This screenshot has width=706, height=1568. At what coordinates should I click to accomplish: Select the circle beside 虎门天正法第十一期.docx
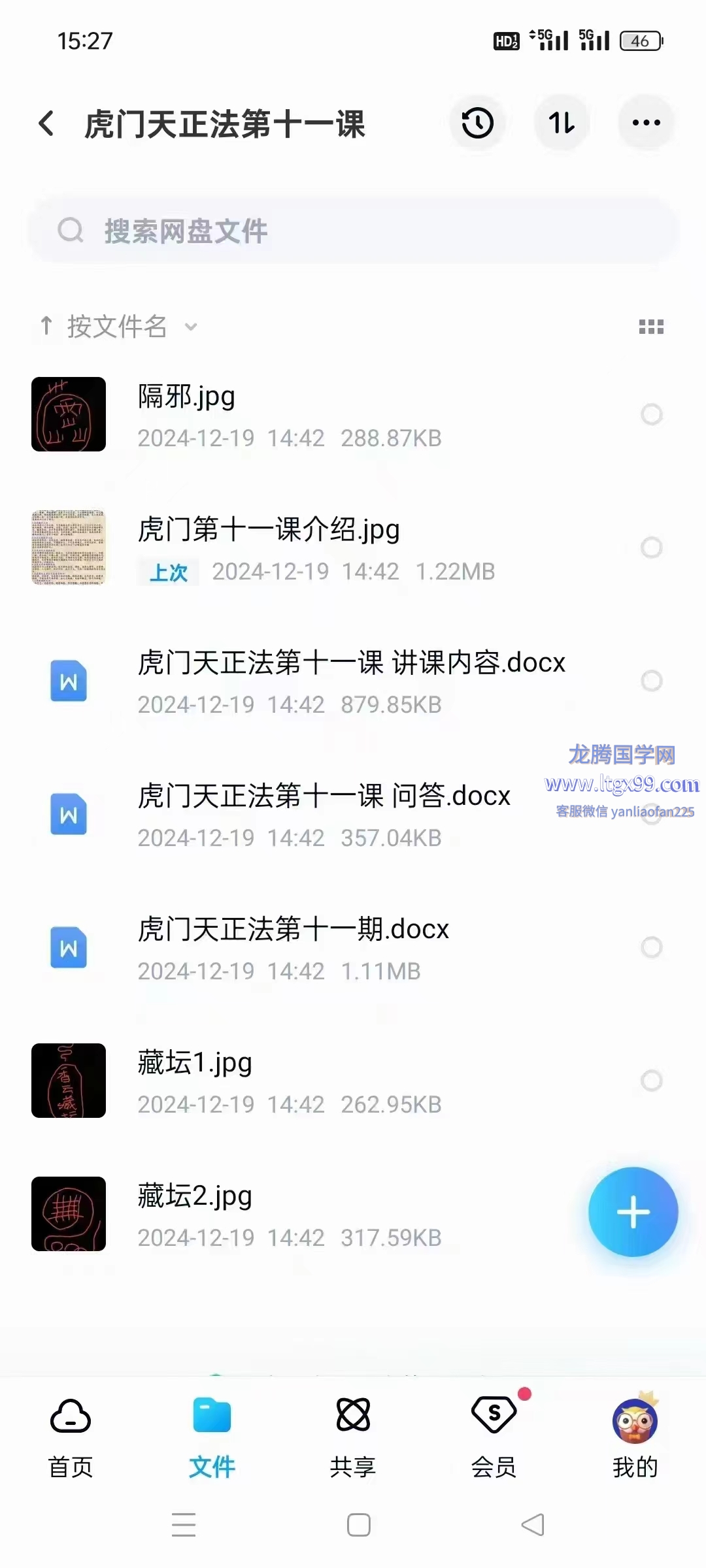[x=651, y=947]
